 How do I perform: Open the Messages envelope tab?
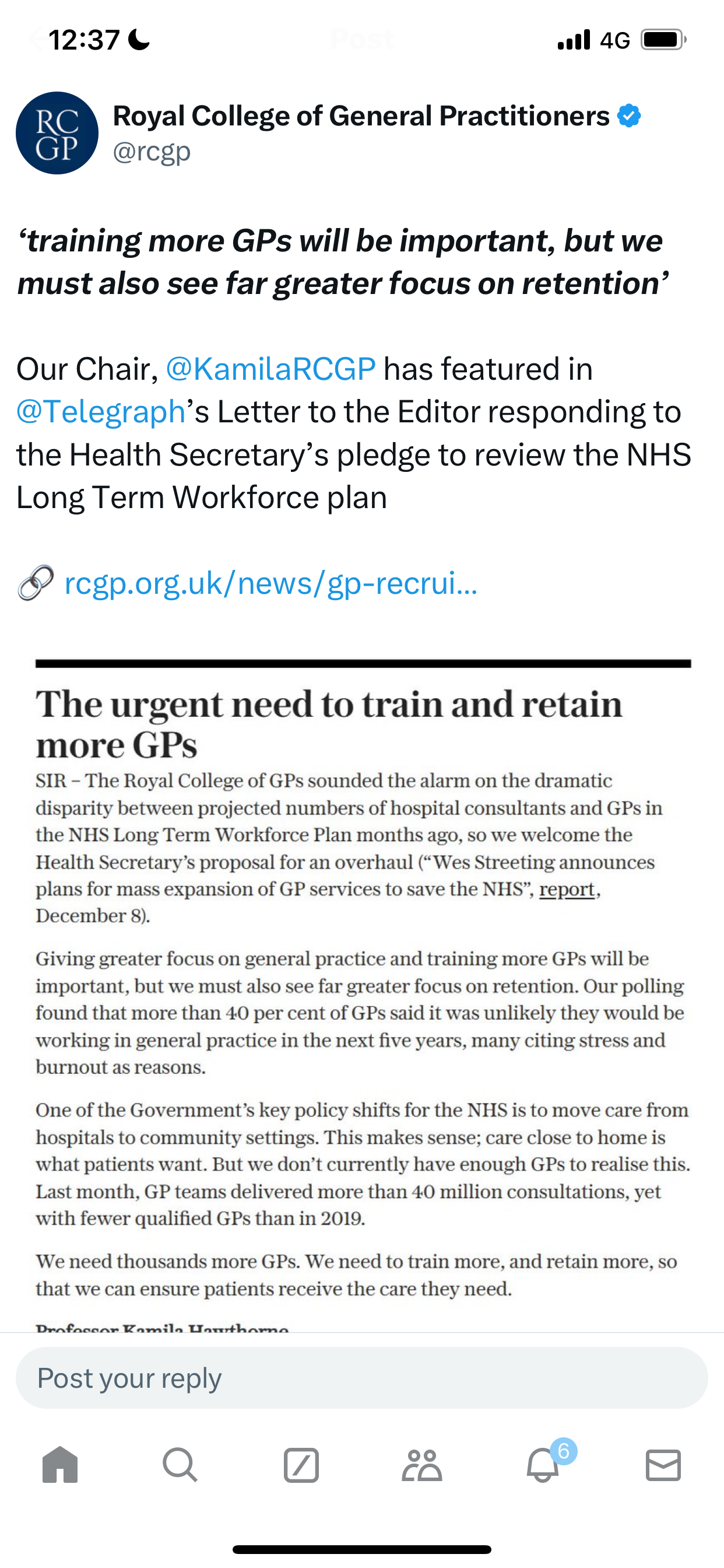tap(663, 1465)
